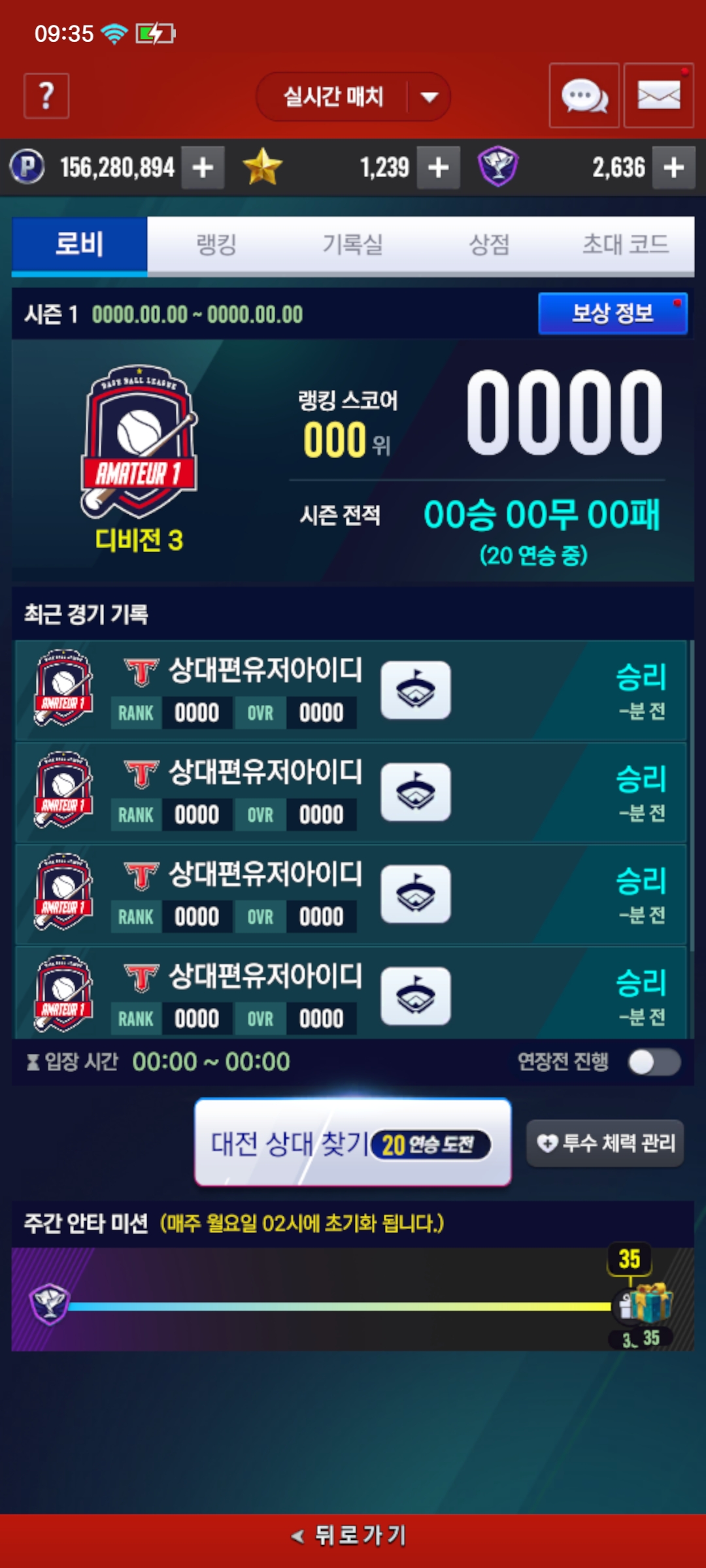This screenshot has height=1568, width=706.
Task: Open the mailbox envelope icon
Action: pyautogui.click(x=658, y=96)
